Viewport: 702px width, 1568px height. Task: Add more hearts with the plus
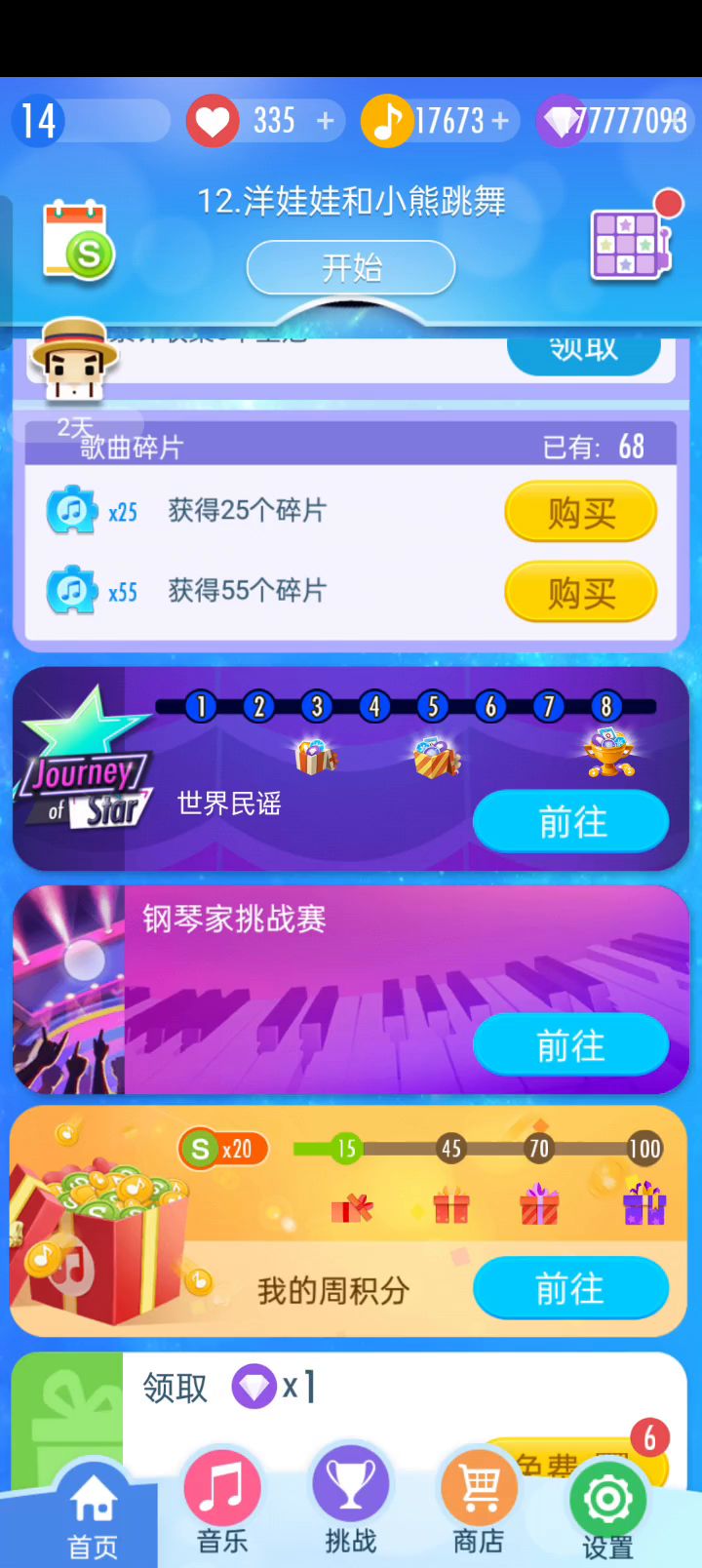326,121
